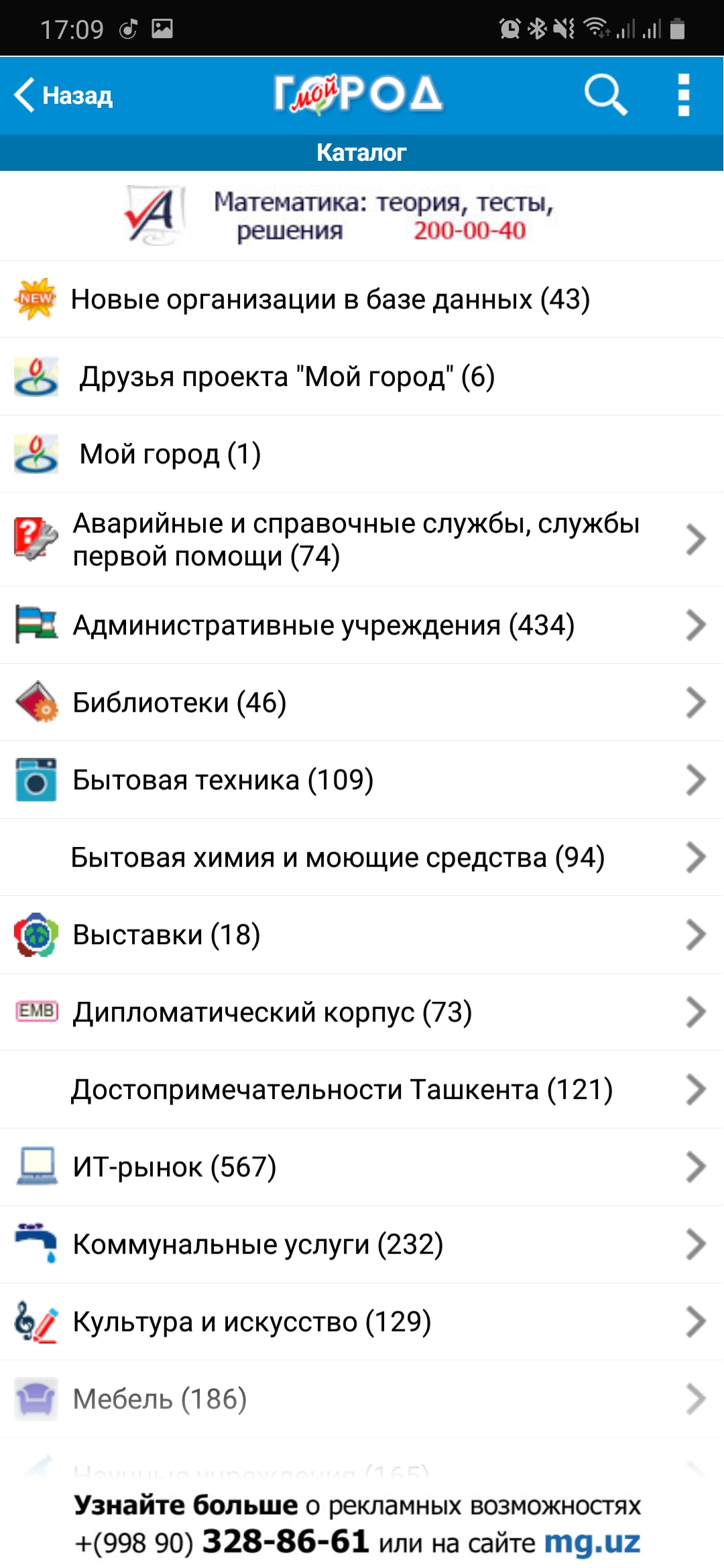Open Дипломатический корпус listing
724x1568 pixels.
pyautogui.click(x=272, y=1012)
